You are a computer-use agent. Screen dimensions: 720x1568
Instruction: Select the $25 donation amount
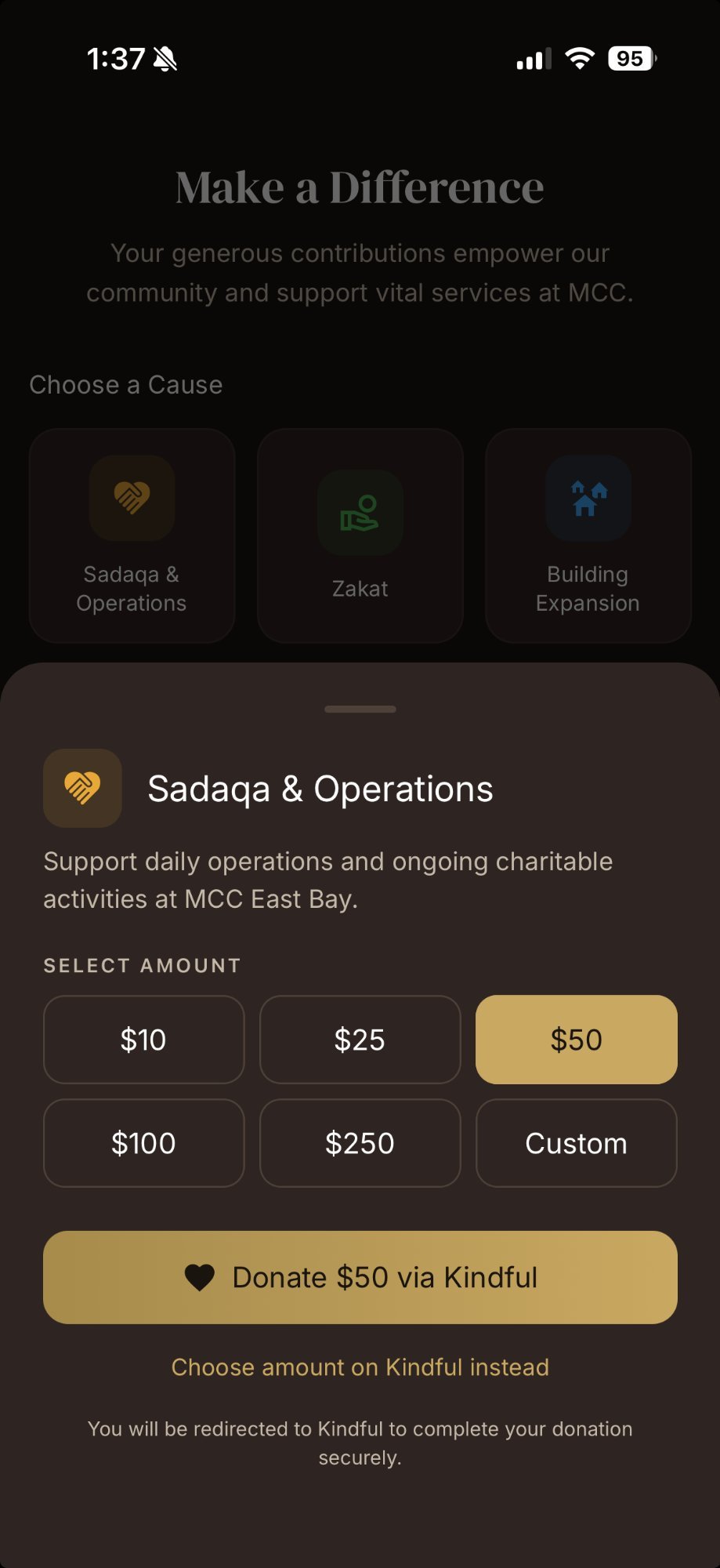(360, 1040)
